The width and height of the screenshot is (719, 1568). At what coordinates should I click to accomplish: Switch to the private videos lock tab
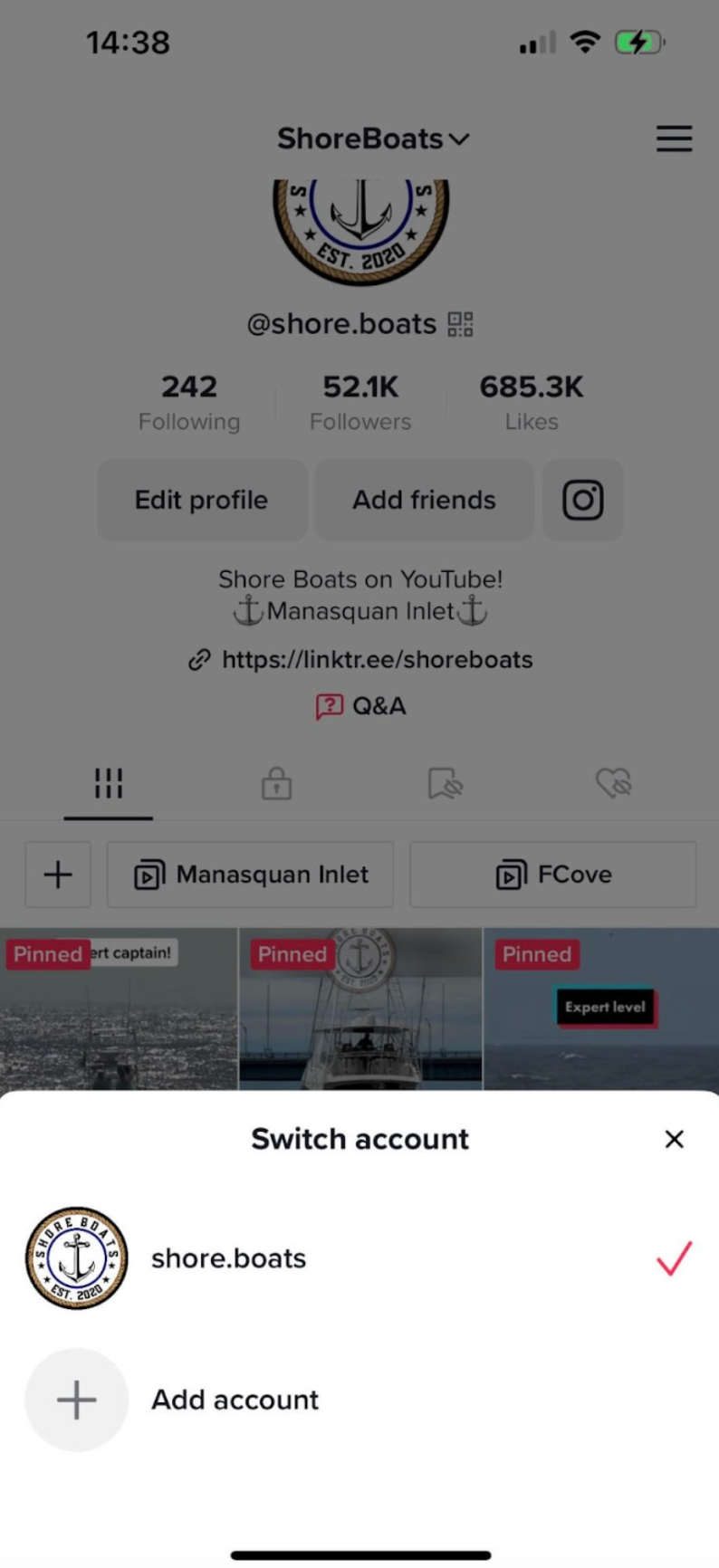(x=276, y=783)
